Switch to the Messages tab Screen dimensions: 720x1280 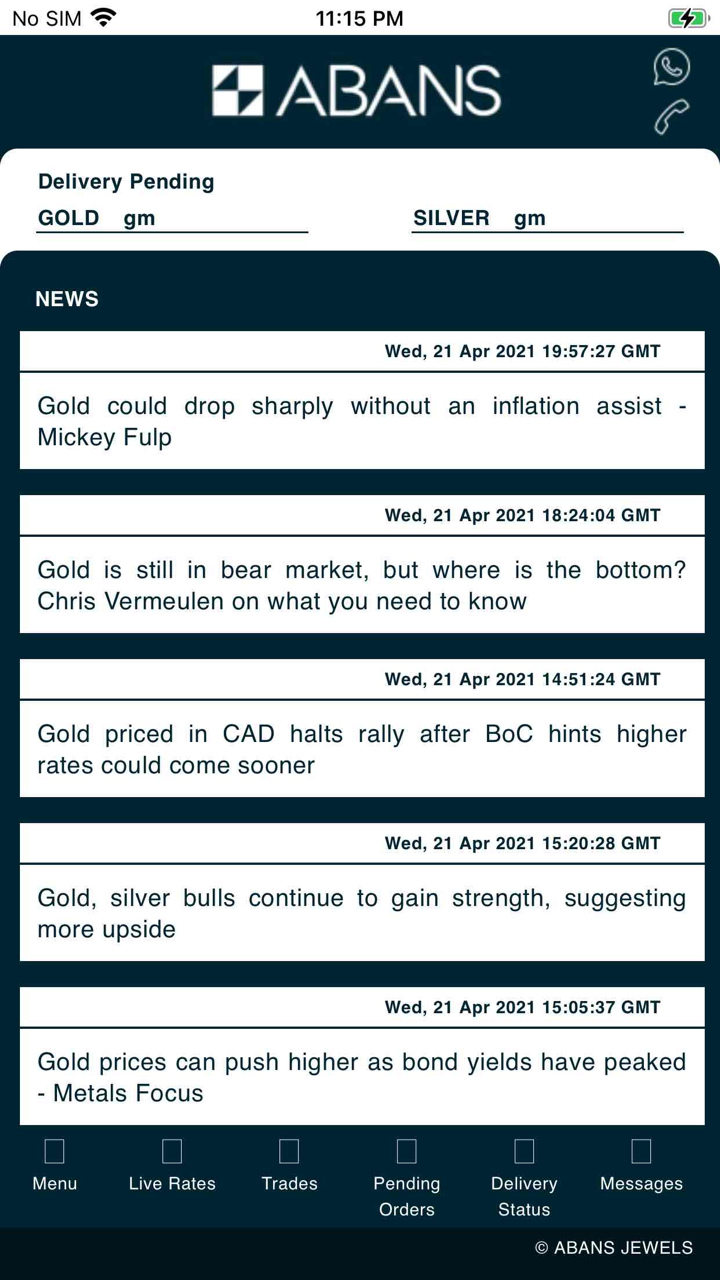coord(641,1167)
